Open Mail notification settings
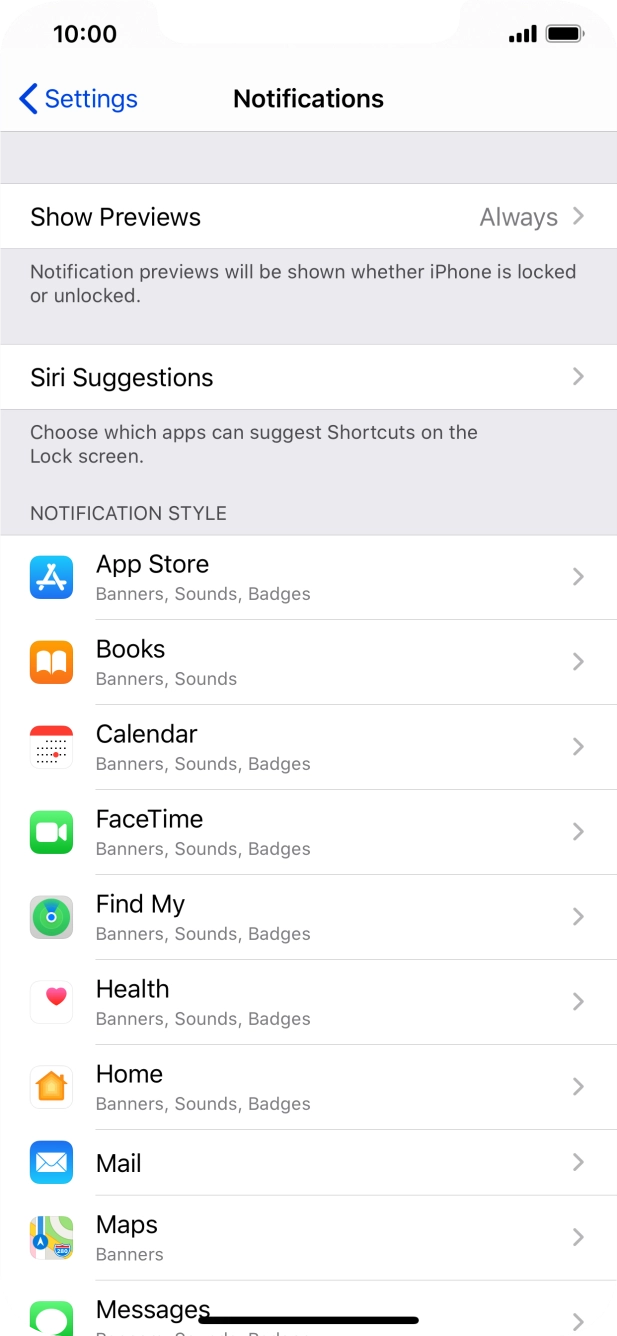Image resolution: width=617 pixels, height=1336 pixels. coord(308,1163)
